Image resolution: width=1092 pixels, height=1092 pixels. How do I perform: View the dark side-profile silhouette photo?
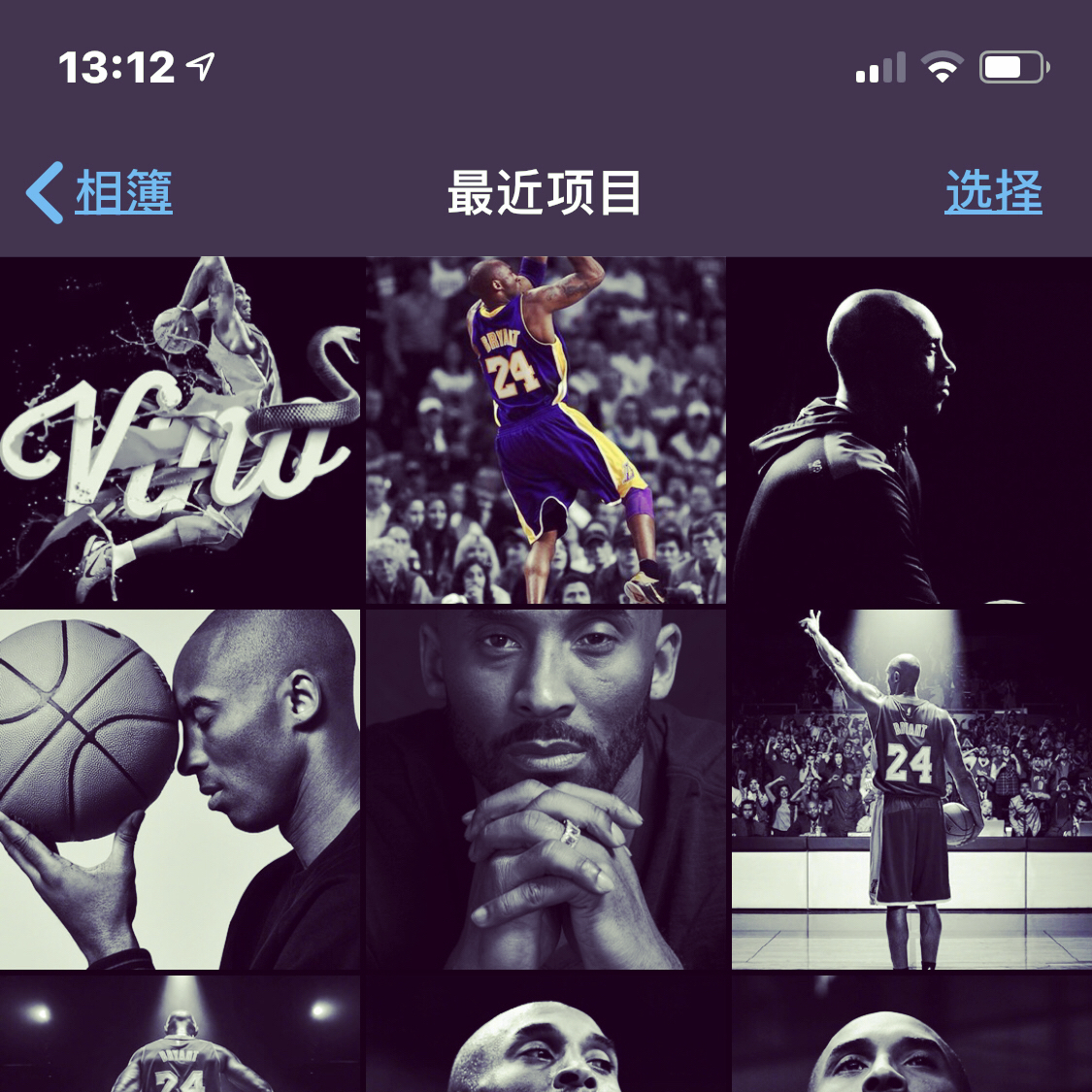pyautogui.click(x=910, y=430)
